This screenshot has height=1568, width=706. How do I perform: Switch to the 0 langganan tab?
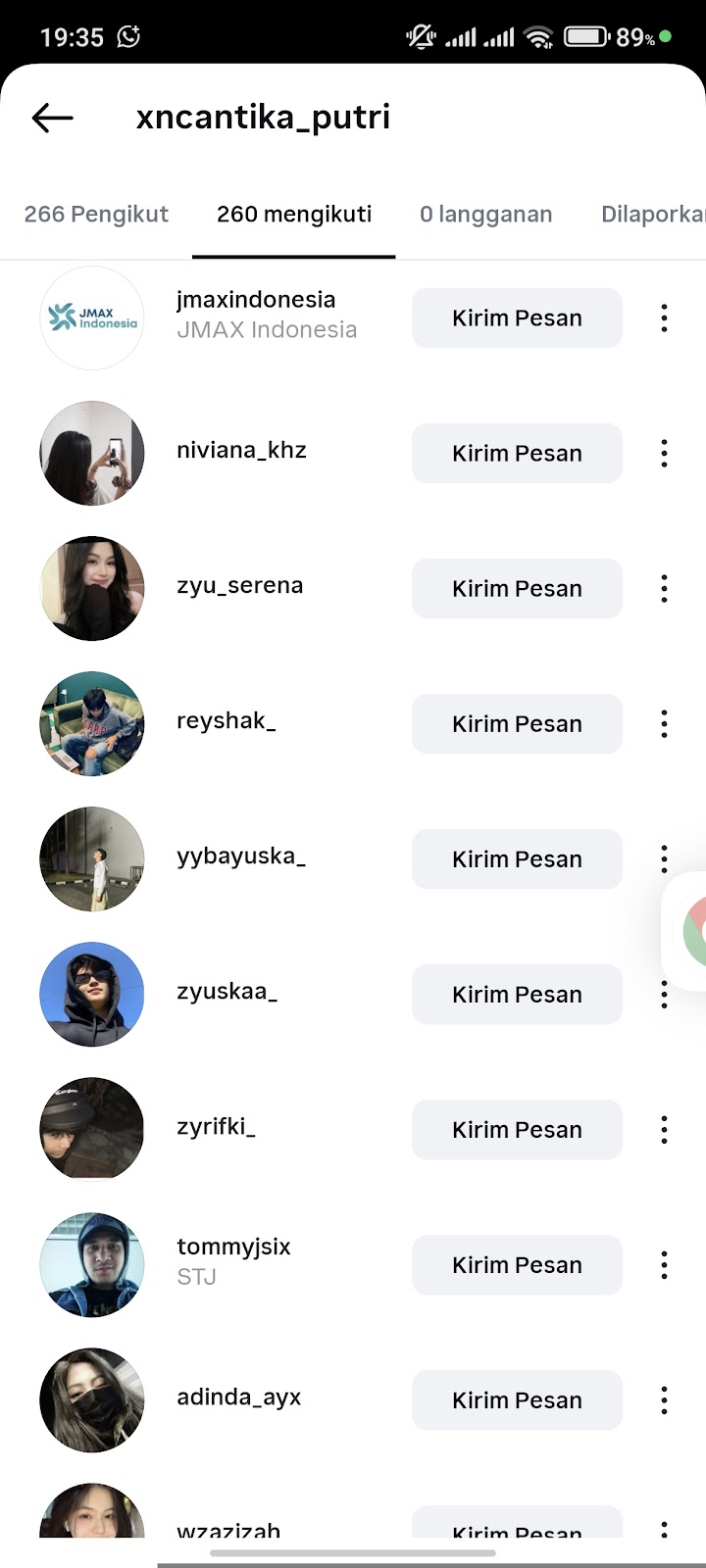[485, 215]
